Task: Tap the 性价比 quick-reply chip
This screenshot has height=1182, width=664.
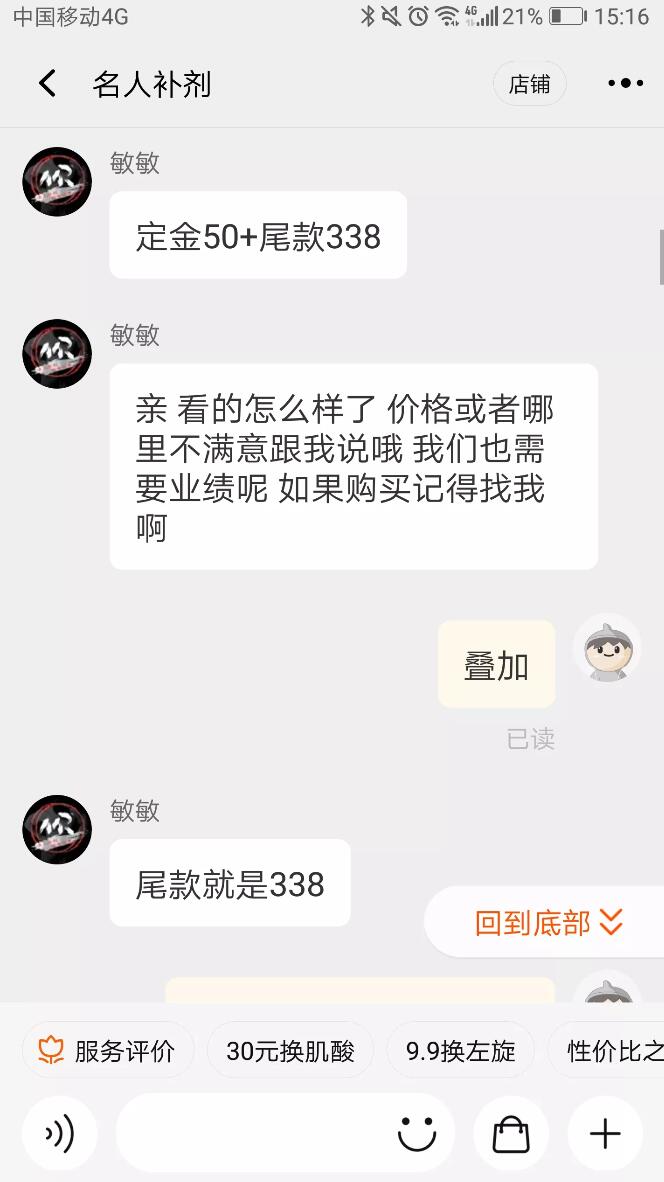Action: [x=610, y=1051]
